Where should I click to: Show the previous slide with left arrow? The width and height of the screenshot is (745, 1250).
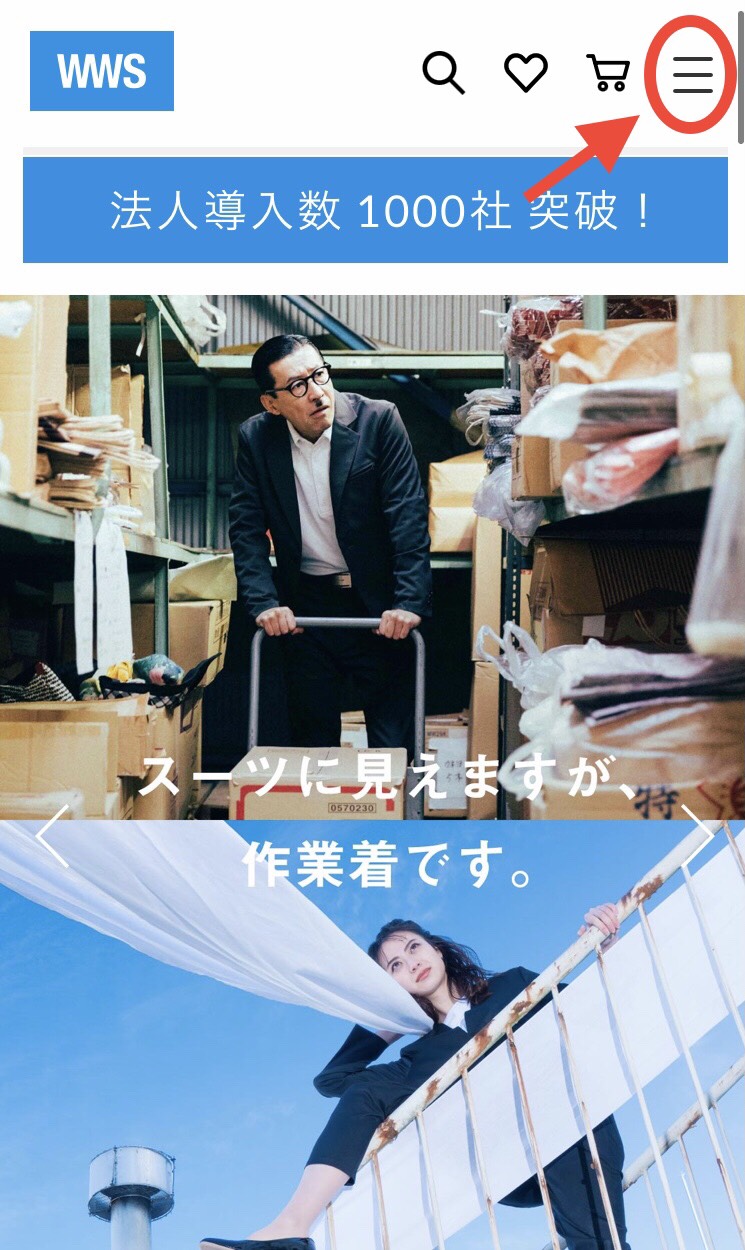coord(52,835)
